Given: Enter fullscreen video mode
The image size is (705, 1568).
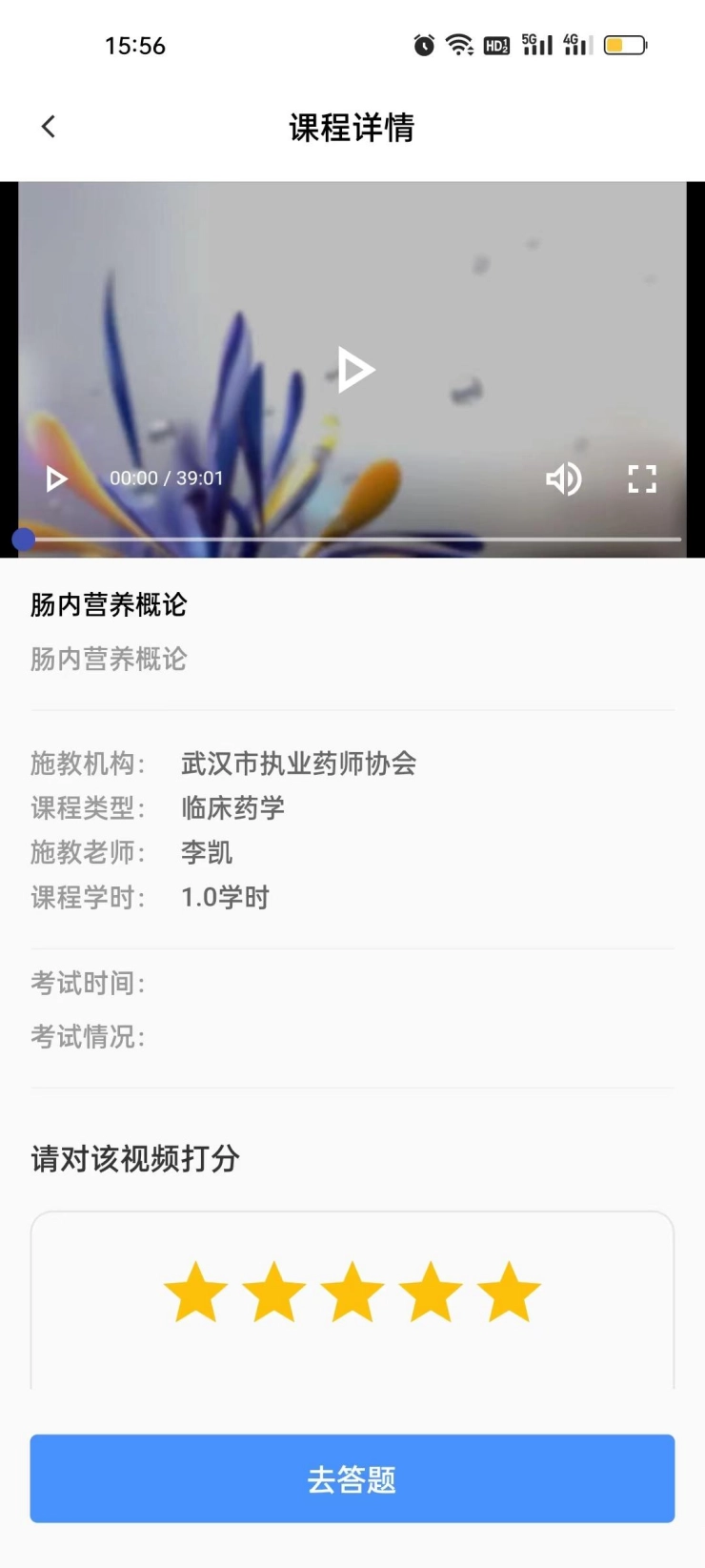Looking at the screenshot, I should coord(642,479).
